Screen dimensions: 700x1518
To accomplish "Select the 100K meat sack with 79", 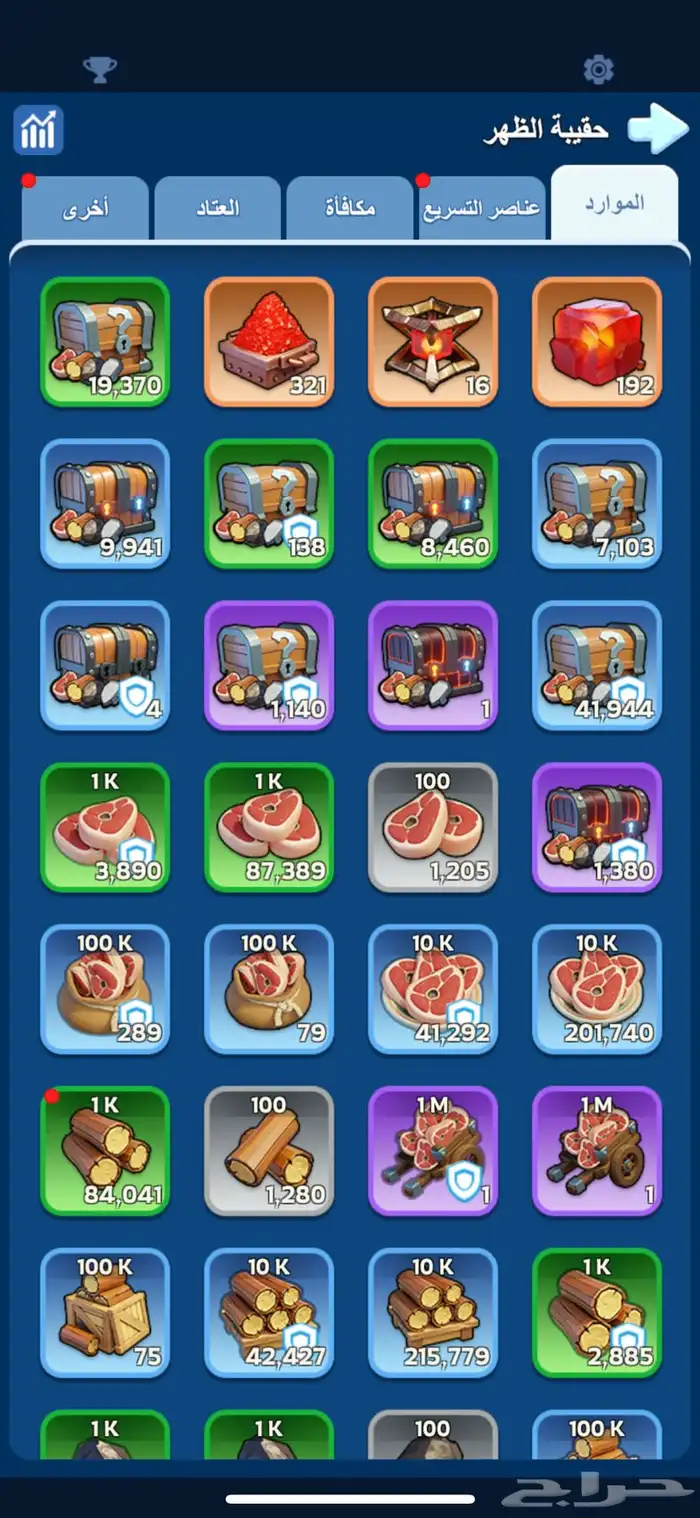I will (x=269, y=988).
